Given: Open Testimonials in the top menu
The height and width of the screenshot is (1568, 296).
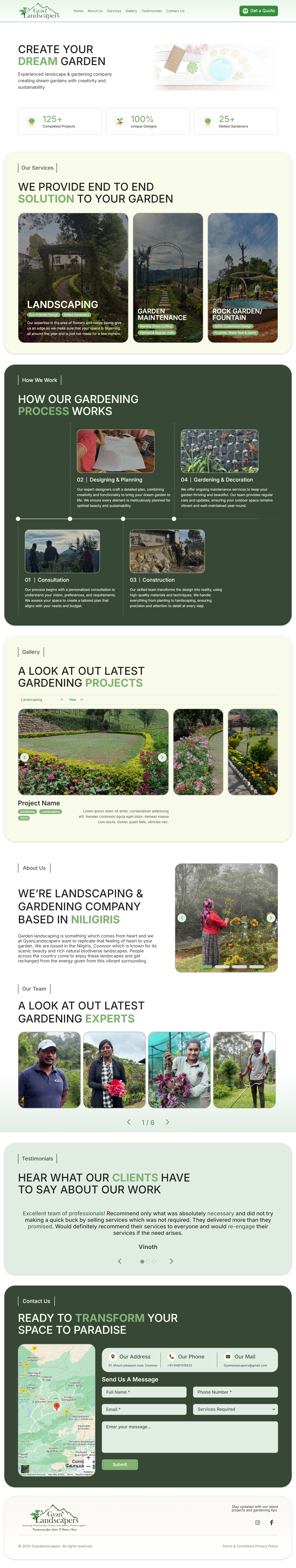Looking at the screenshot, I should [x=152, y=11].
